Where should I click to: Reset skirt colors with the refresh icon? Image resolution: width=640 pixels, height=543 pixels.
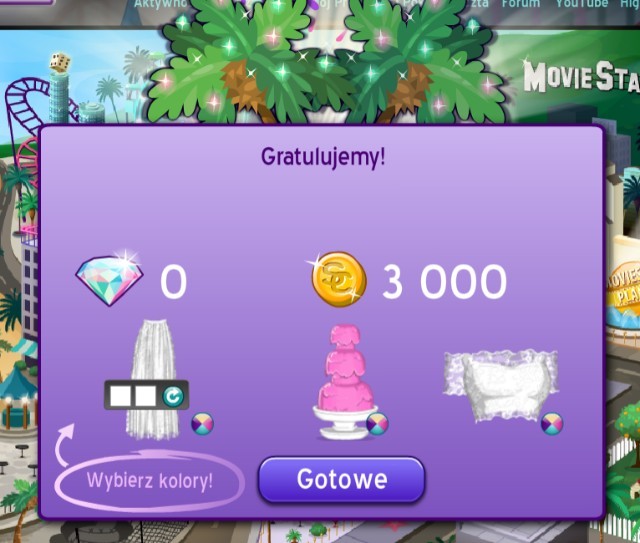click(172, 396)
